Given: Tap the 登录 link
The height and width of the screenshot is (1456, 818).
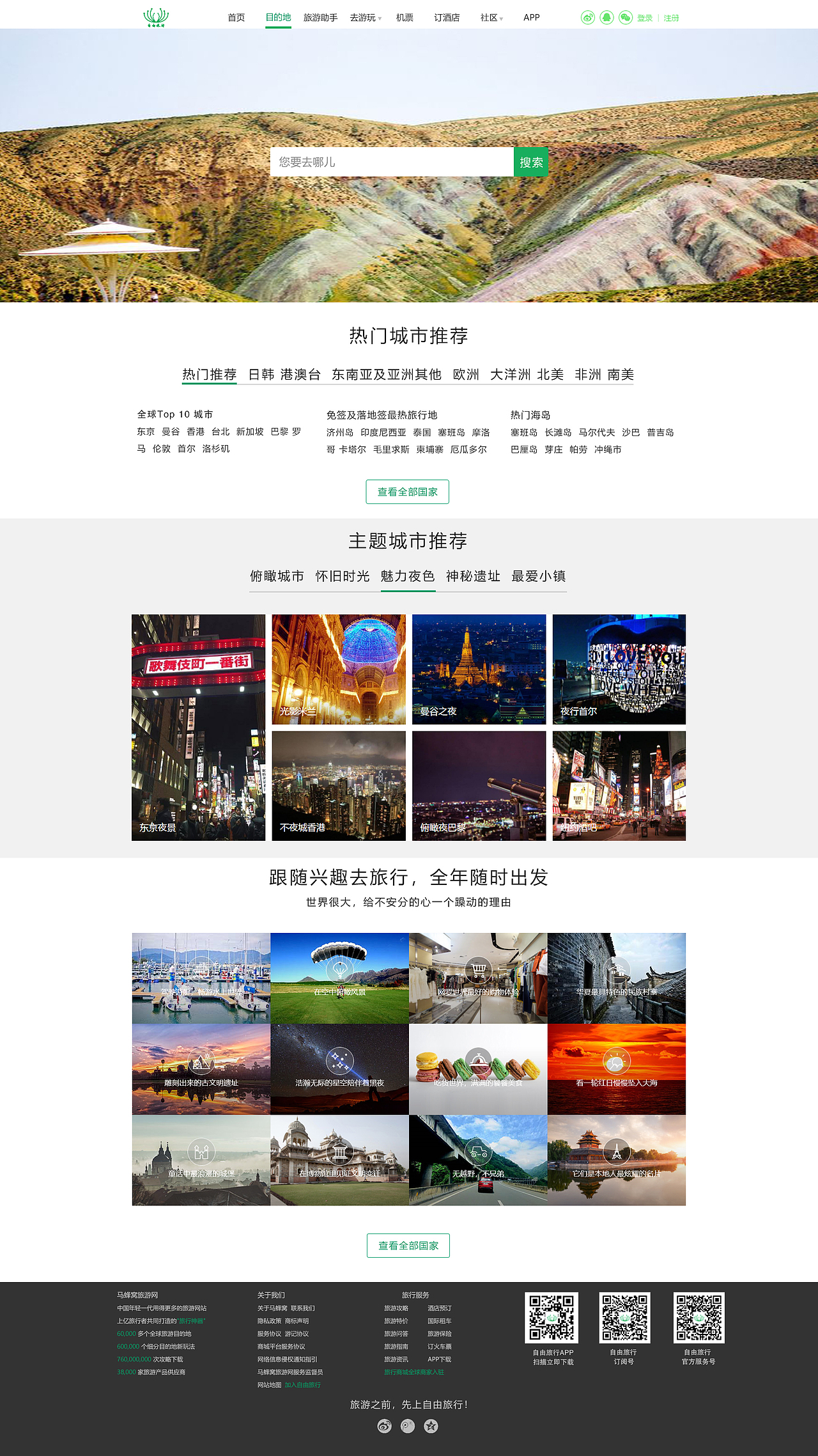Looking at the screenshot, I should pyautogui.click(x=645, y=19).
